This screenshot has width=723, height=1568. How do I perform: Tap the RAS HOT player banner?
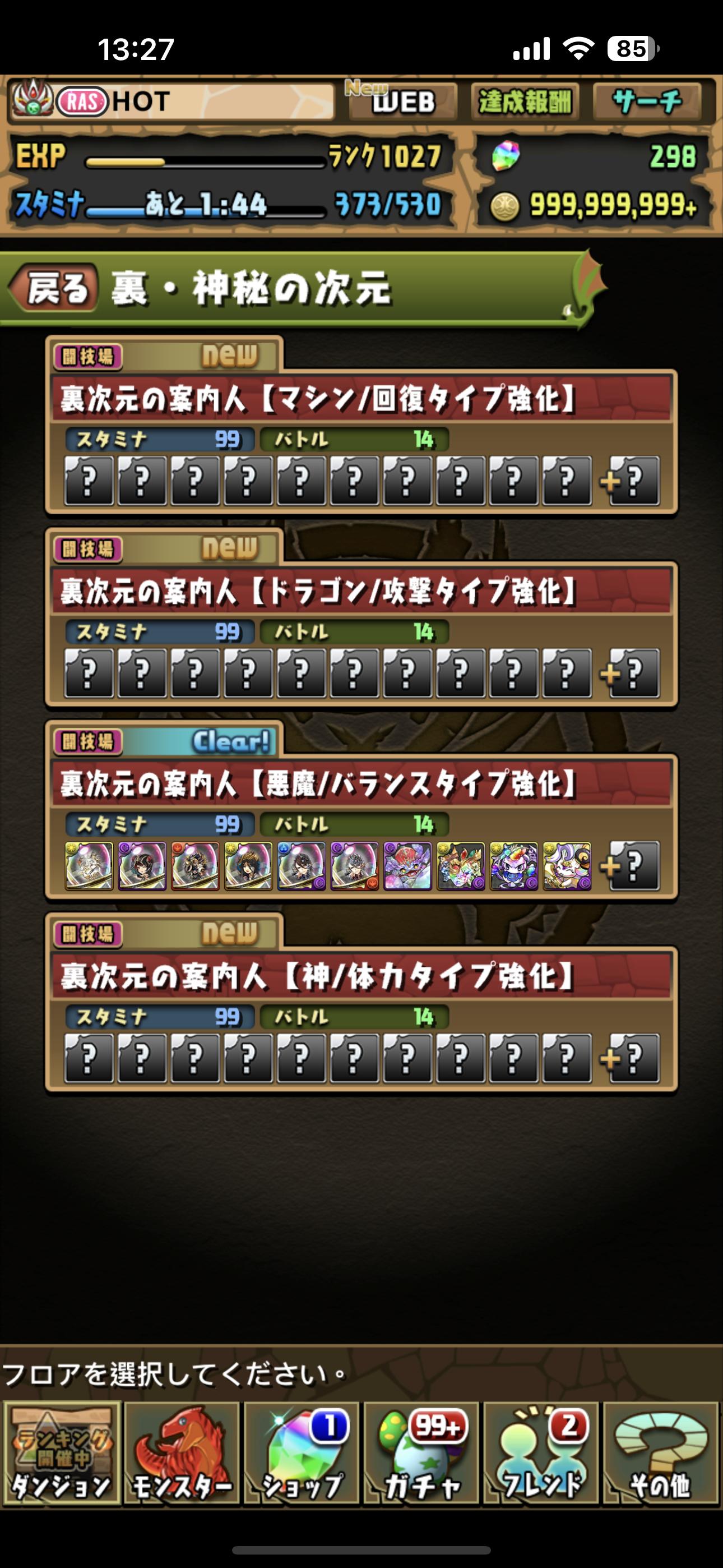point(172,101)
